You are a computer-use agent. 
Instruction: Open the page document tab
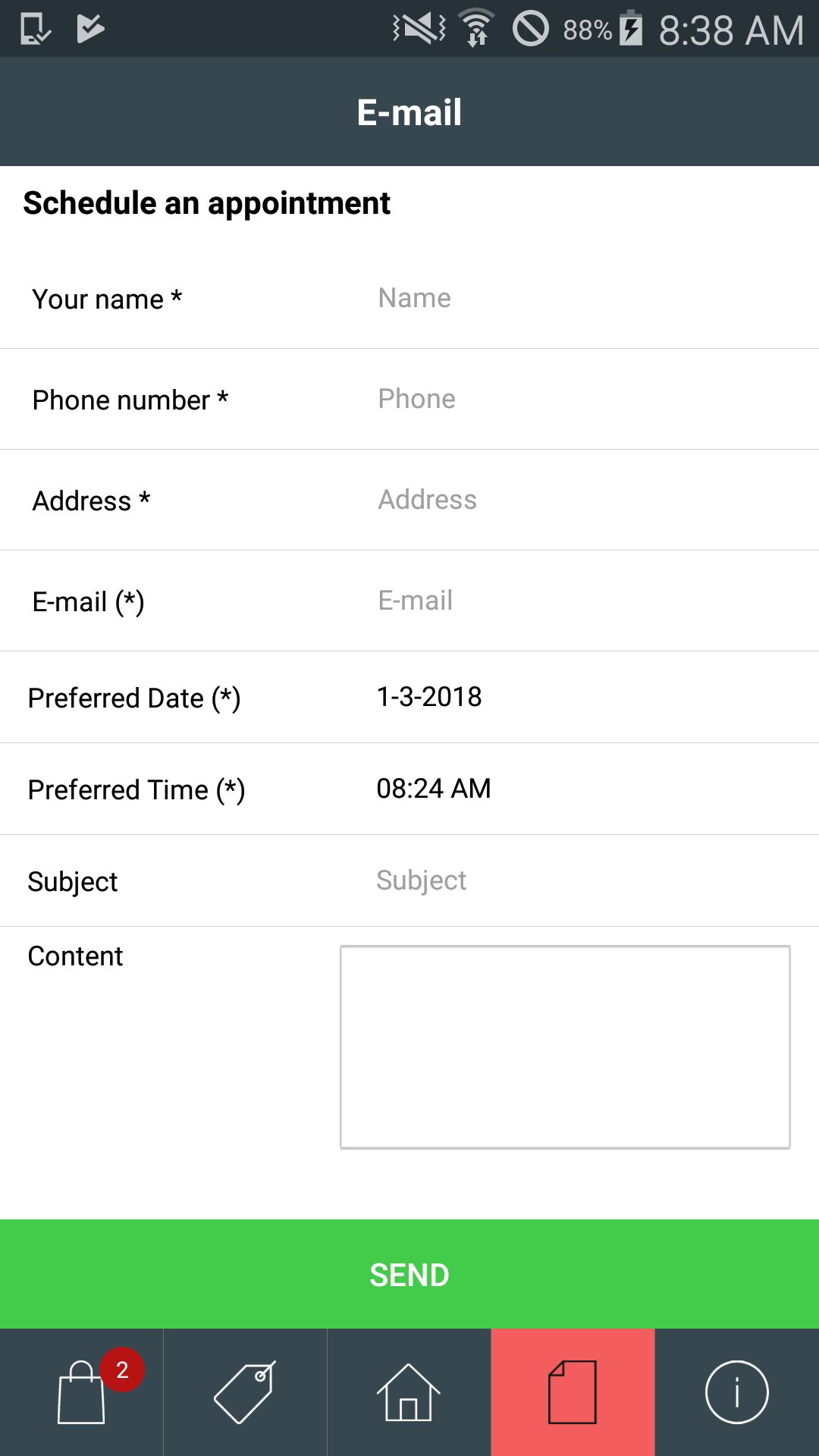(573, 1392)
